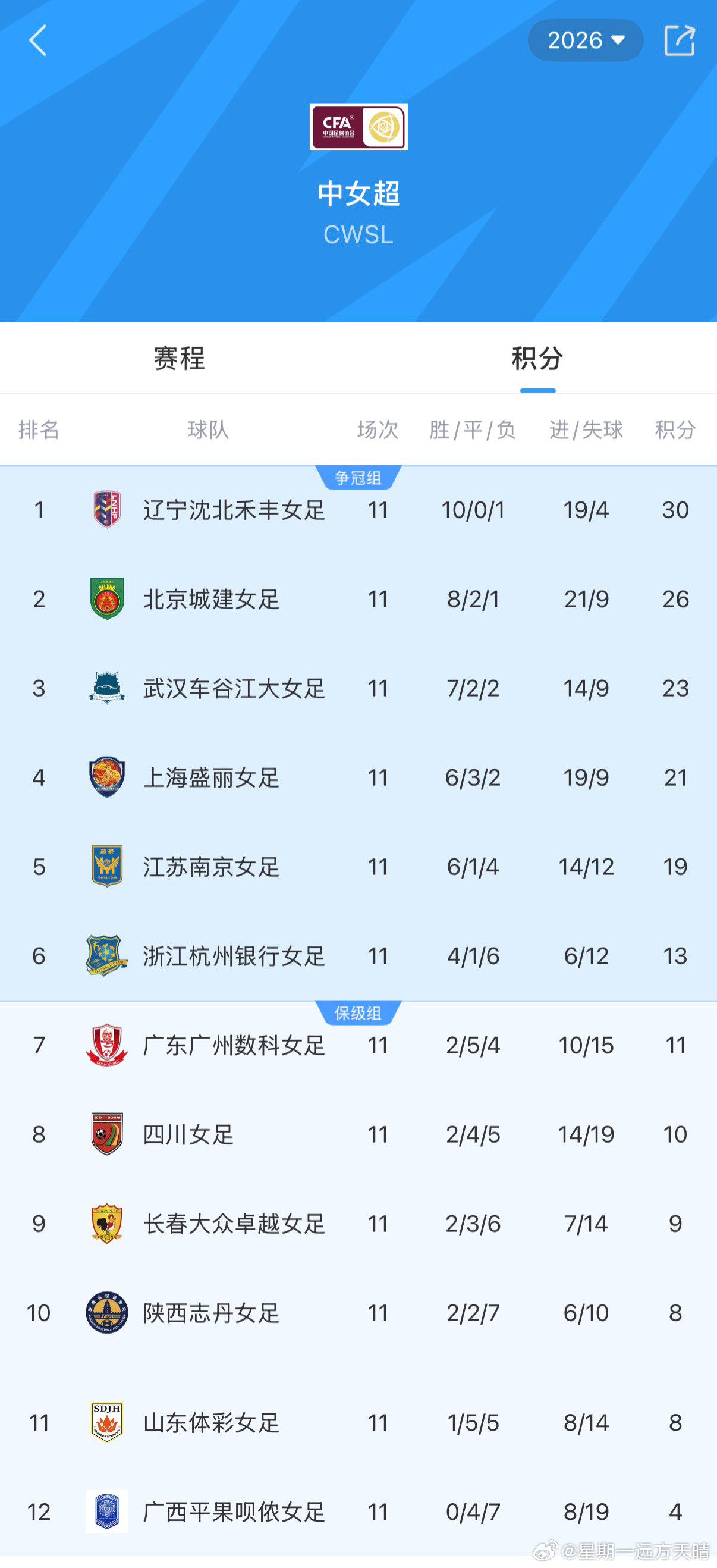Switch to the 赛程 tab
Image resolution: width=717 pixels, height=1568 pixels.
tap(180, 358)
